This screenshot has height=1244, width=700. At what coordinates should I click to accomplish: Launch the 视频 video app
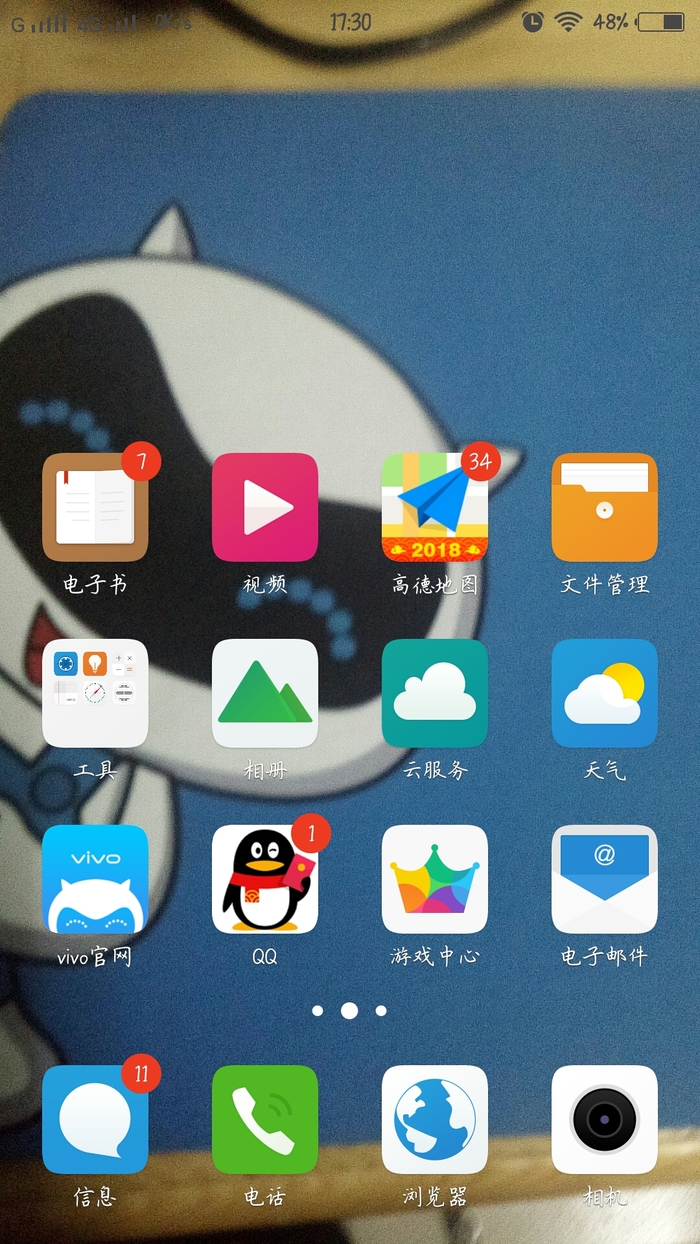coord(265,507)
